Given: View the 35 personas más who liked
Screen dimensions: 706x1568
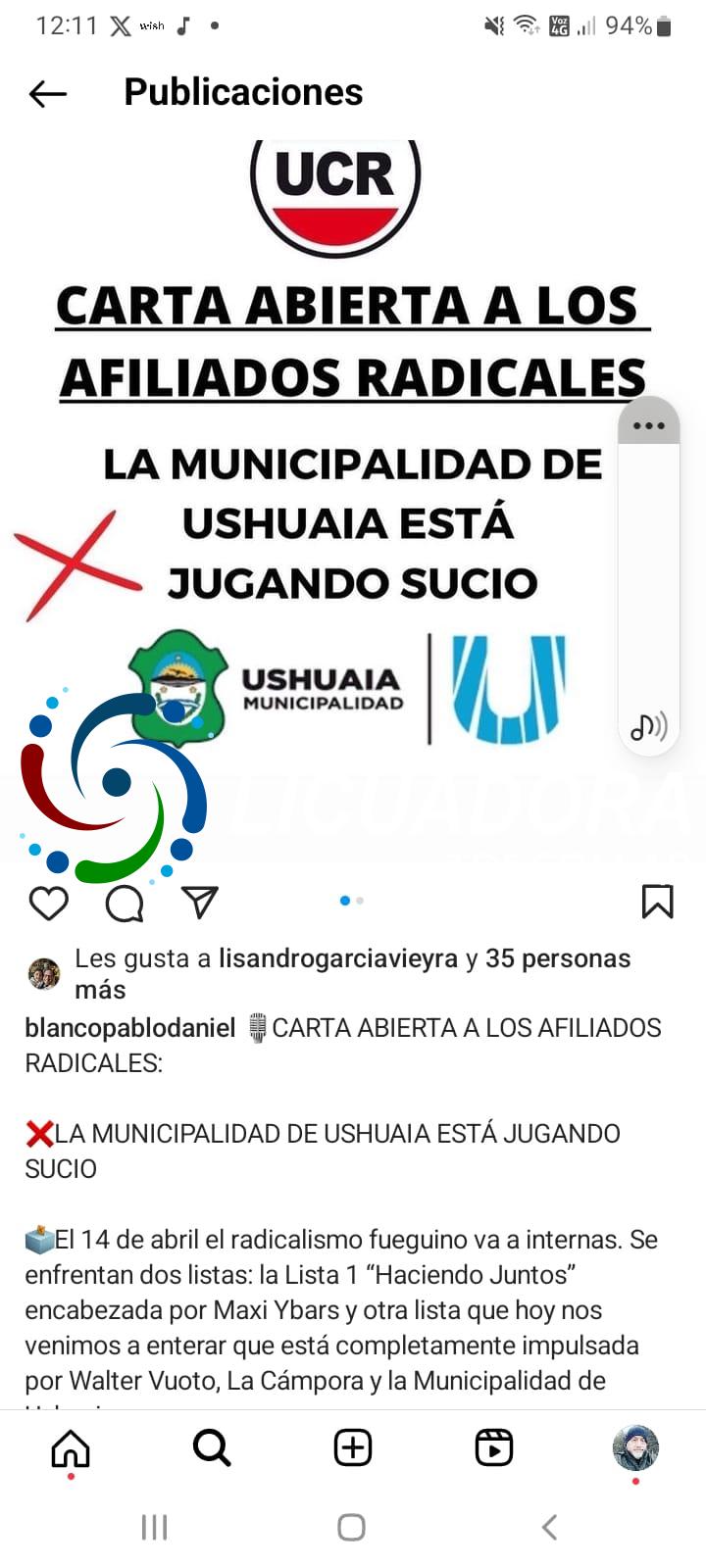Looking at the screenshot, I should [x=353, y=973].
